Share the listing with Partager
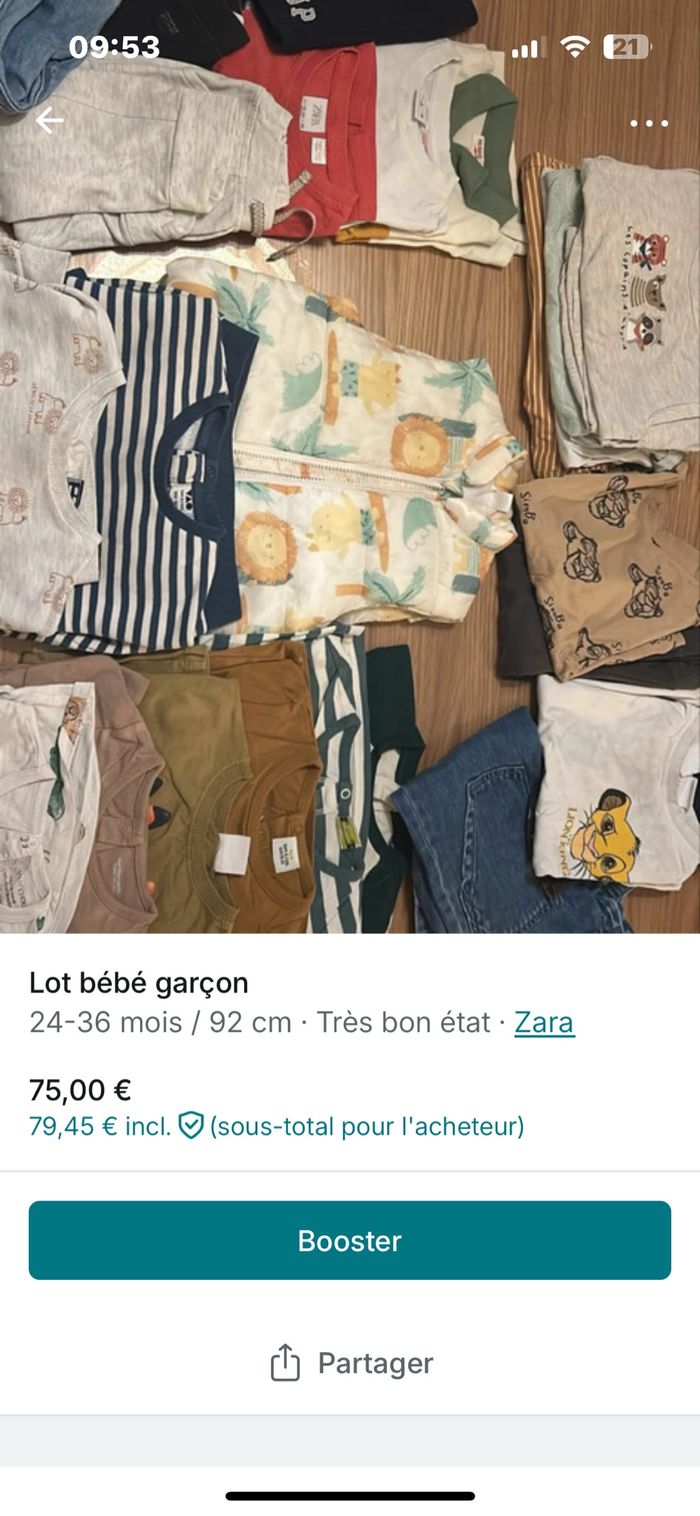700x1516 pixels. 352,1363
